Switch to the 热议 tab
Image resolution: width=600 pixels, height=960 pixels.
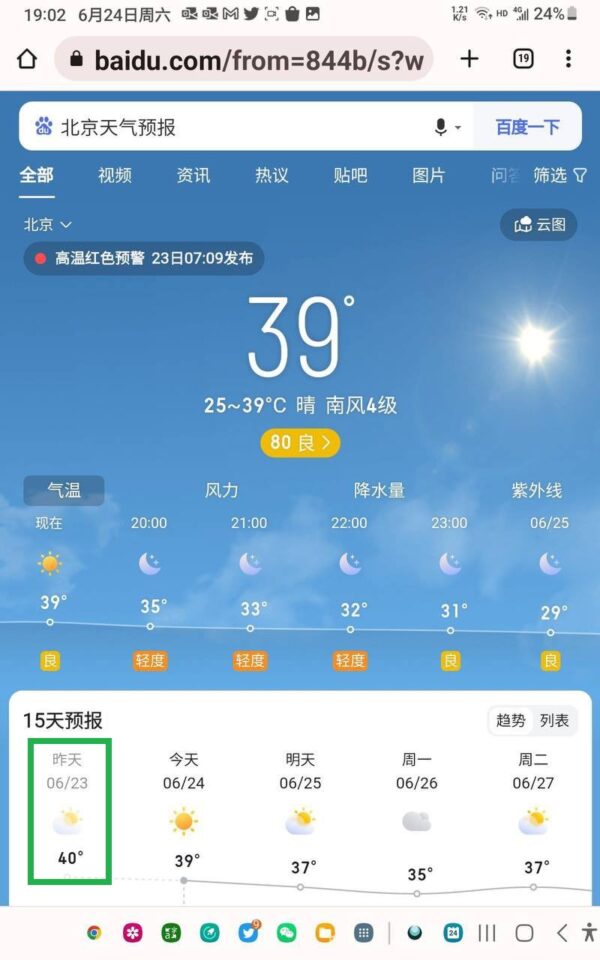(x=271, y=175)
